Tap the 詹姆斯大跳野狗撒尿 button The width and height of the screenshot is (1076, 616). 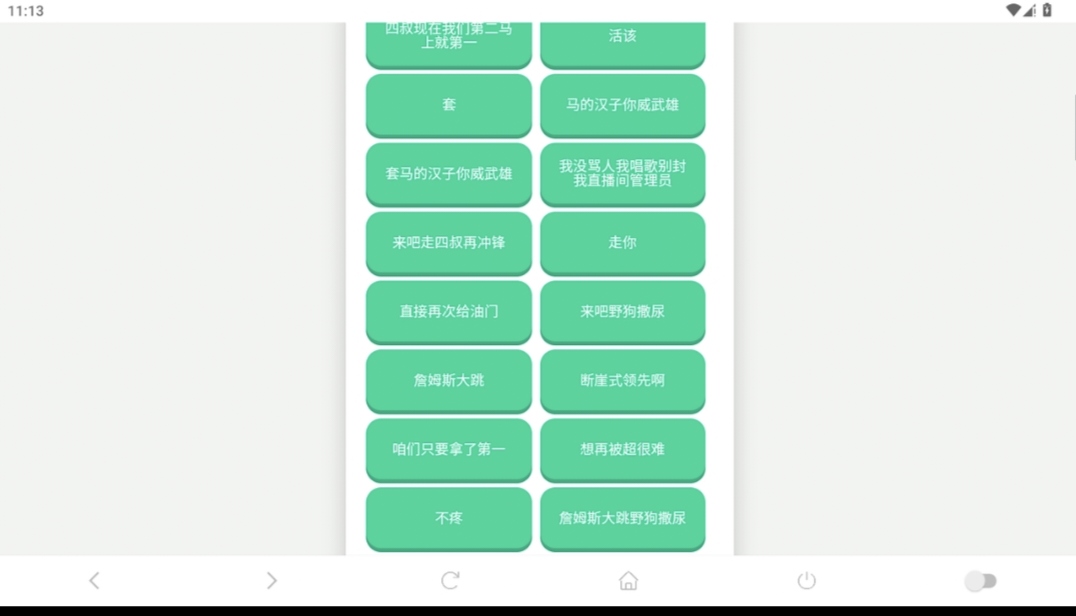click(622, 518)
